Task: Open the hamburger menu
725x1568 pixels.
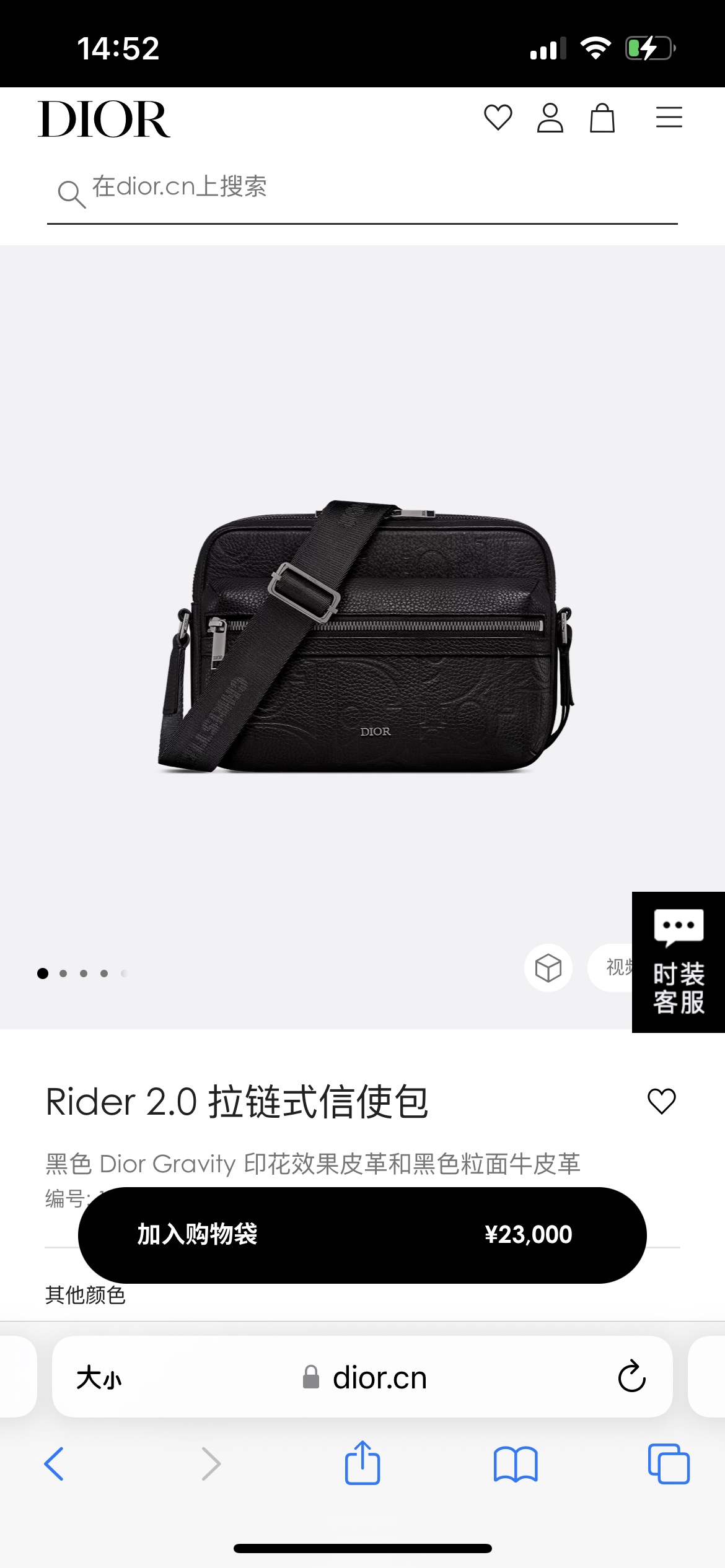Action: pyautogui.click(x=669, y=118)
